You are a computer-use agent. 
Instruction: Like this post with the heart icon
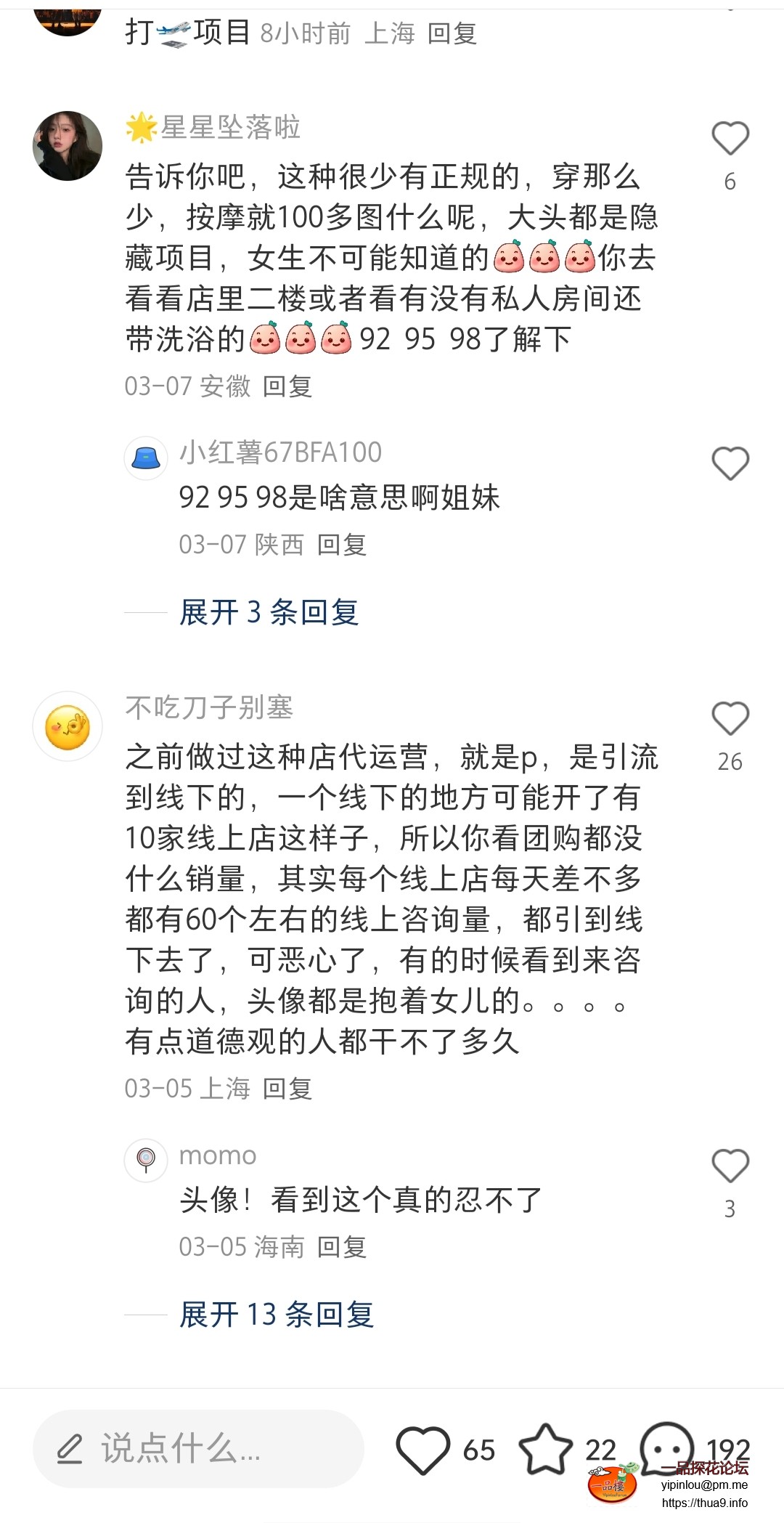(x=423, y=1449)
